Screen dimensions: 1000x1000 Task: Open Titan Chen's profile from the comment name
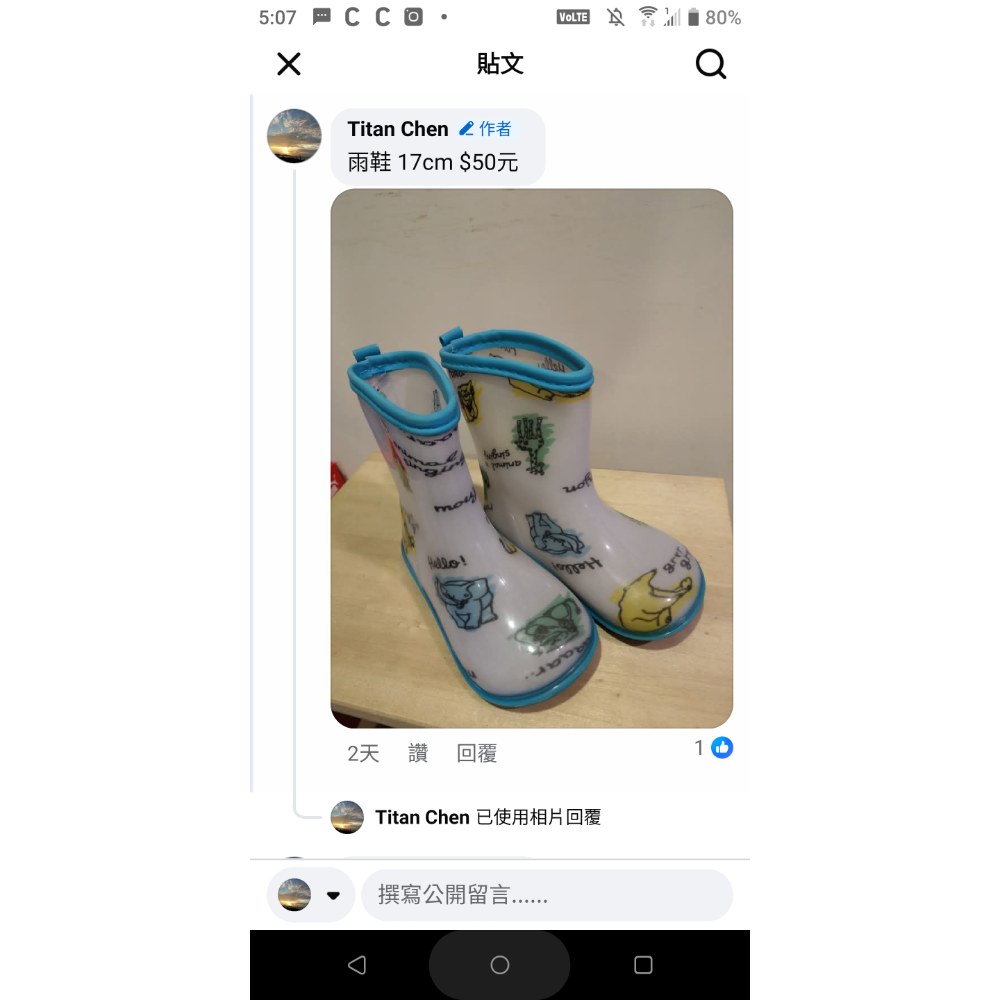tap(398, 129)
